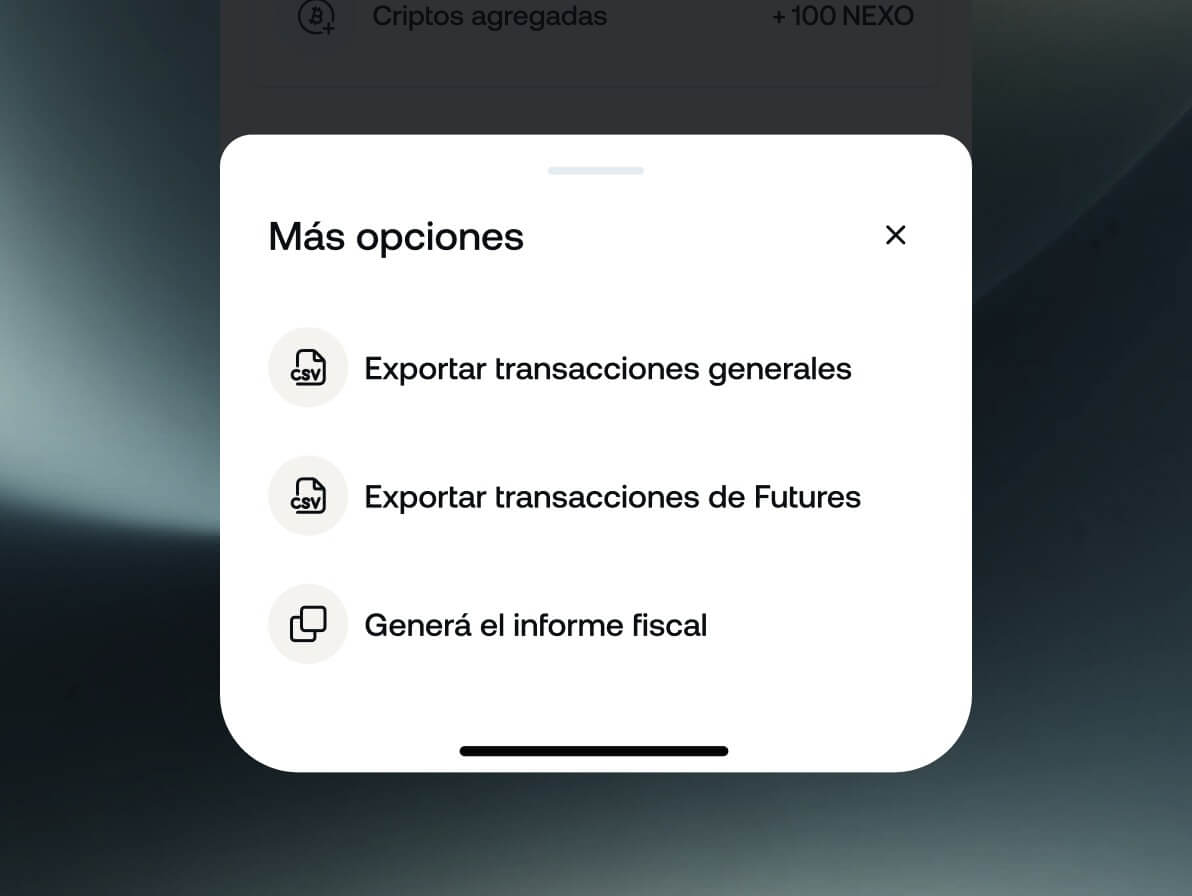The width and height of the screenshot is (1192, 896).
Task: Close the Más opciones sheet
Action: (895, 235)
